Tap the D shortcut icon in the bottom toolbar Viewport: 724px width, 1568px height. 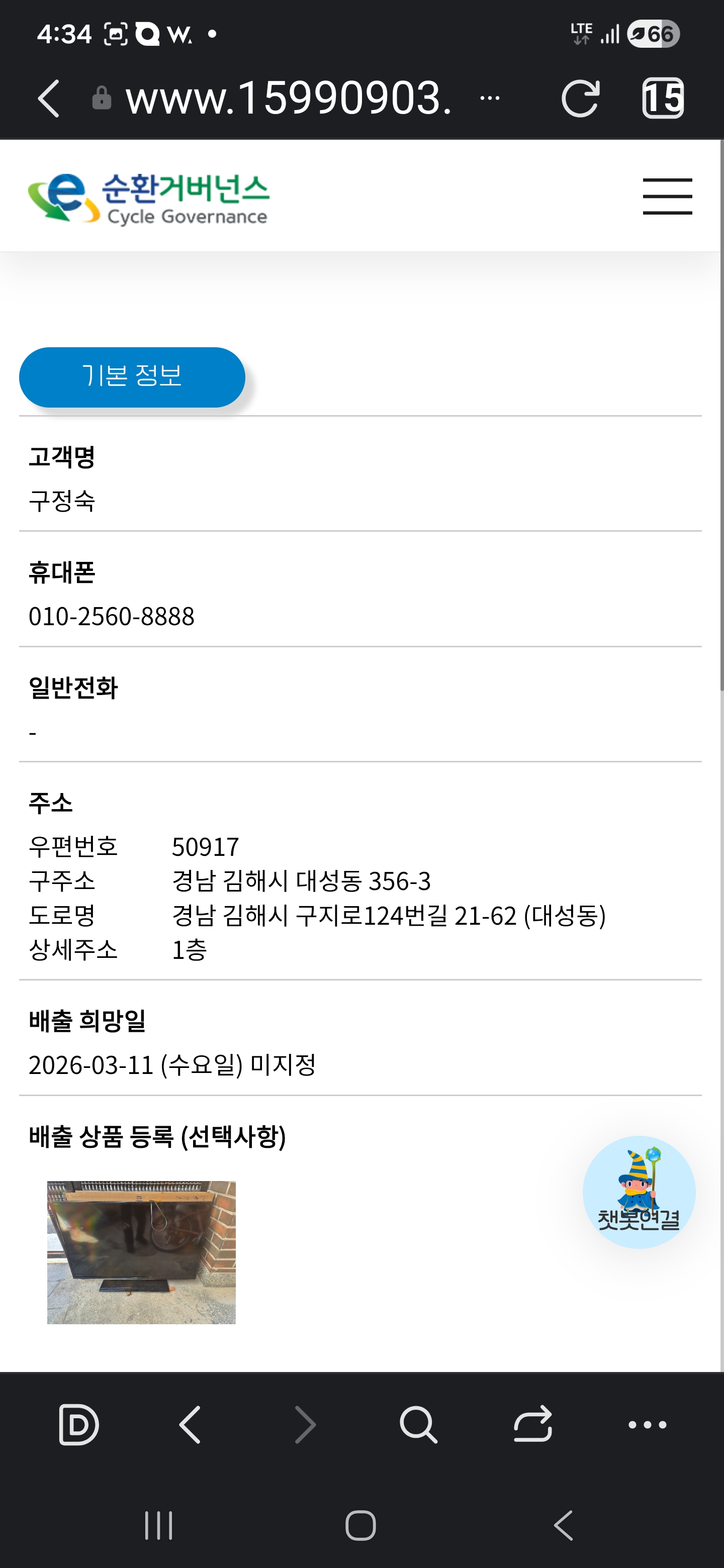[x=78, y=1424]
